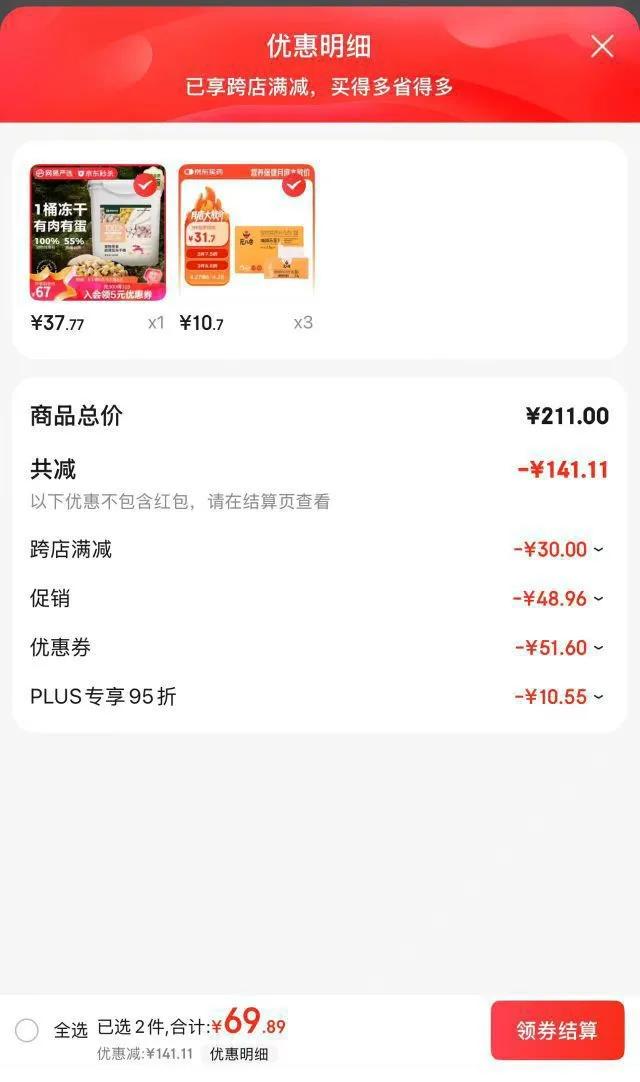Image resolution: width=640 pixels, height=1082 pixels.
Task: Close the 优惠明细 panel
Action: pyautogui.click(x=602, y=46)
